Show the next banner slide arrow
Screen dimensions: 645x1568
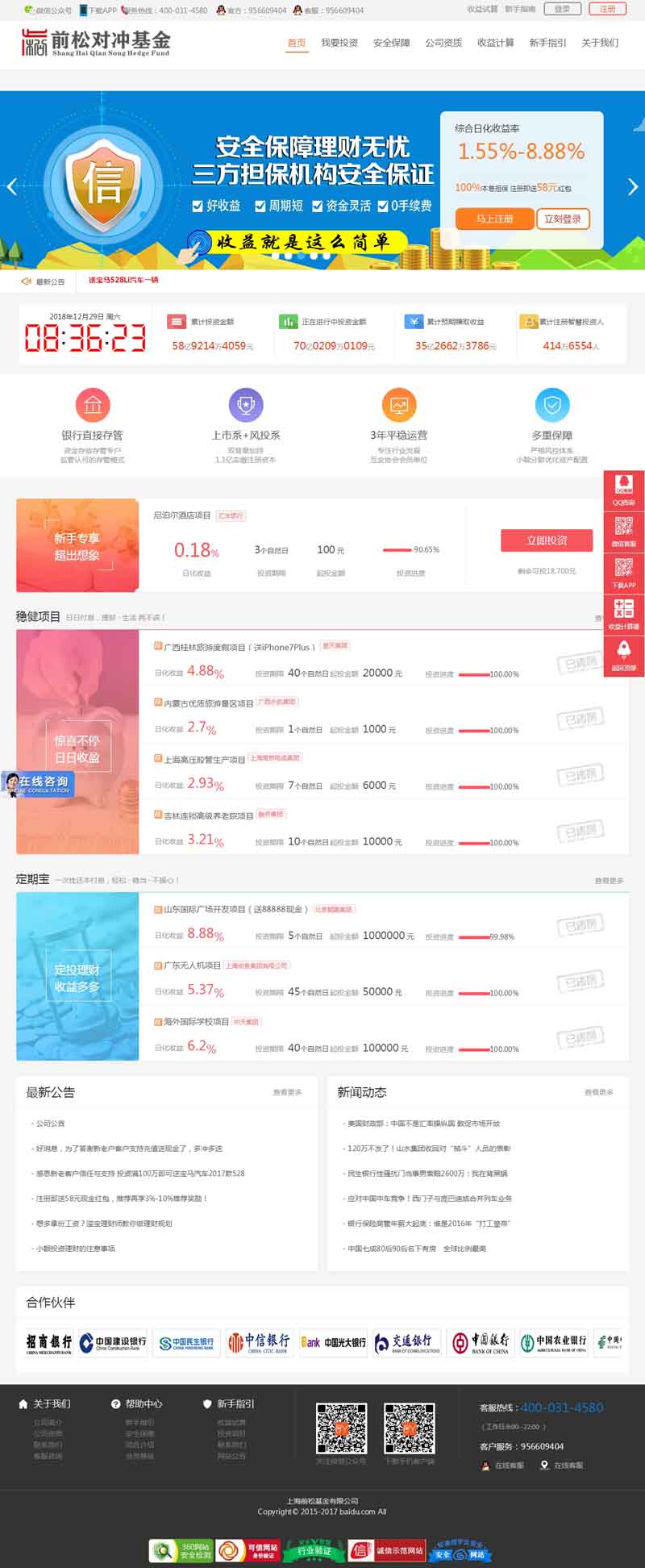(x=632, y=187)
